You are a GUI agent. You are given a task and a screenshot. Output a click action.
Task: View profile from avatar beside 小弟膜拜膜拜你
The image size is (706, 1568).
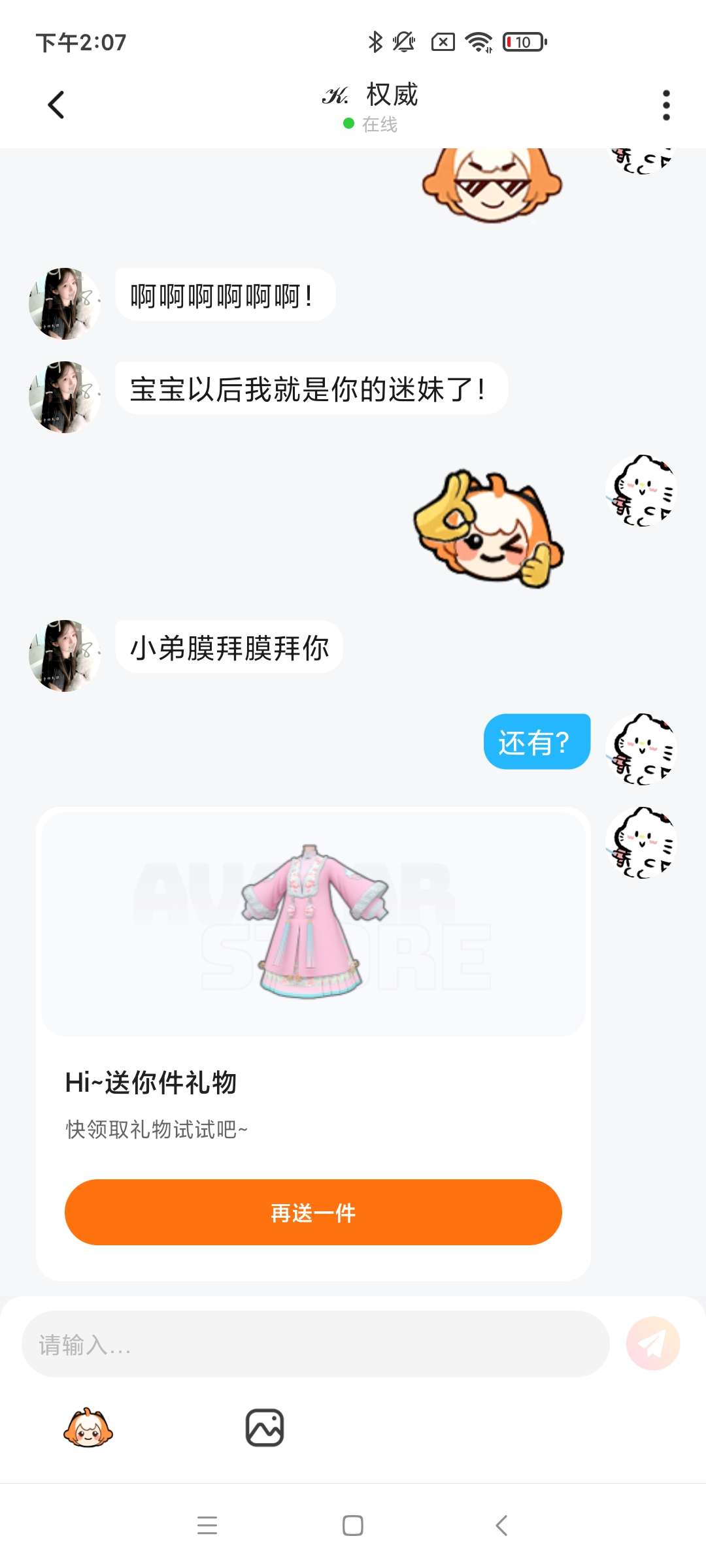pos(65,655)
